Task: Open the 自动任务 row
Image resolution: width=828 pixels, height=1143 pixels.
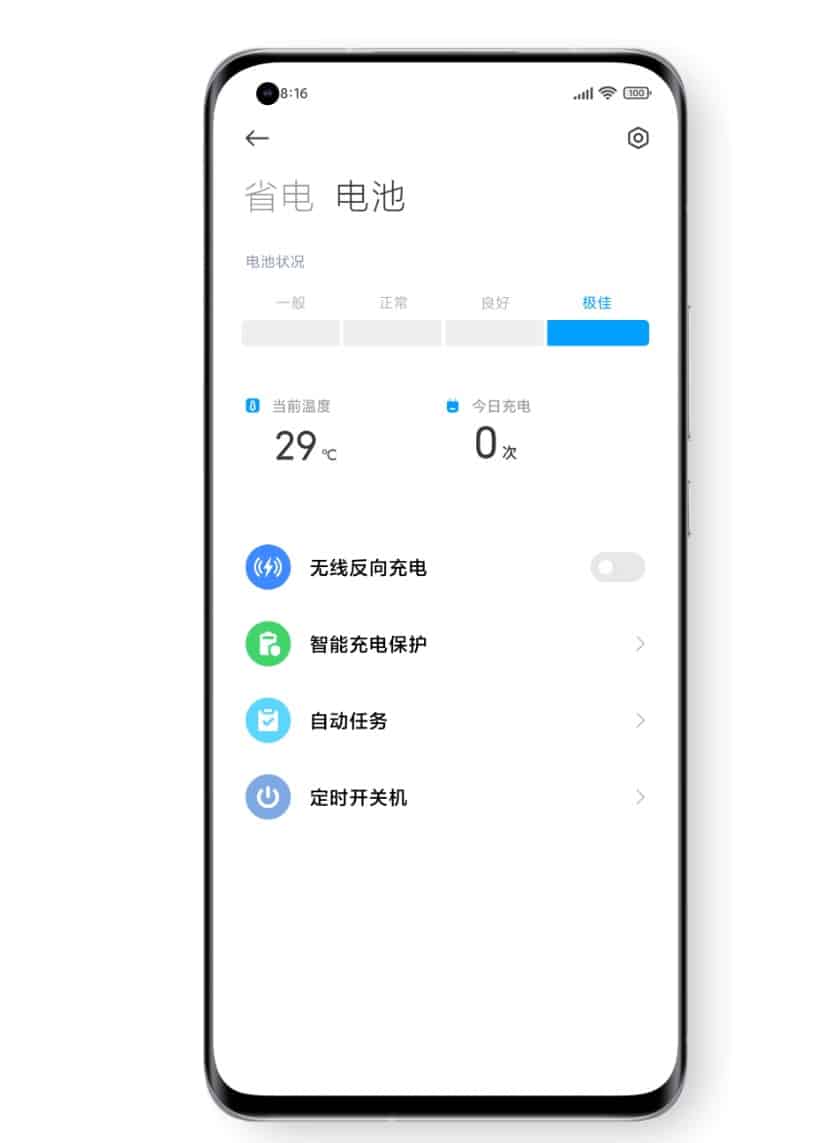Action: 445,721
